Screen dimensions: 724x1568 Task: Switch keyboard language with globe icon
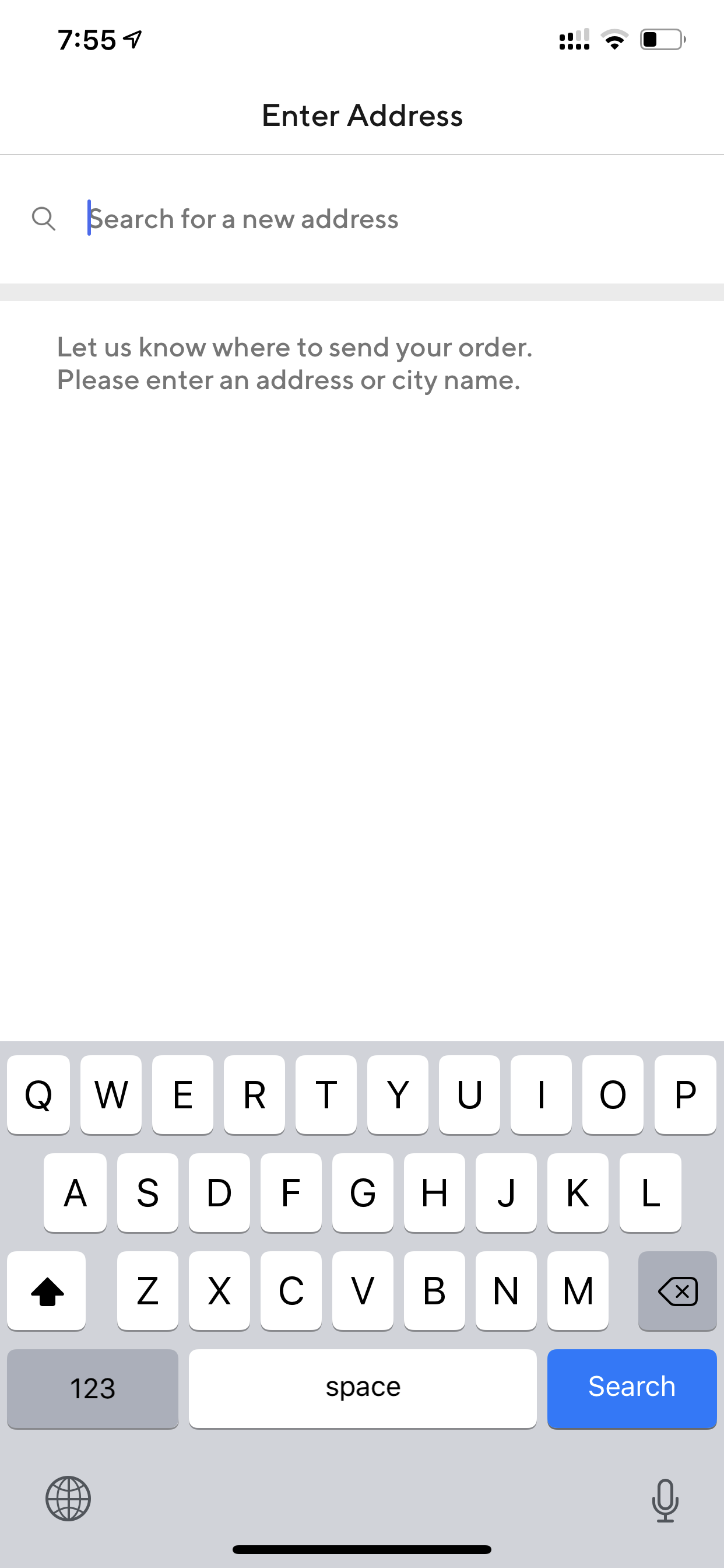coord(68,1499)
